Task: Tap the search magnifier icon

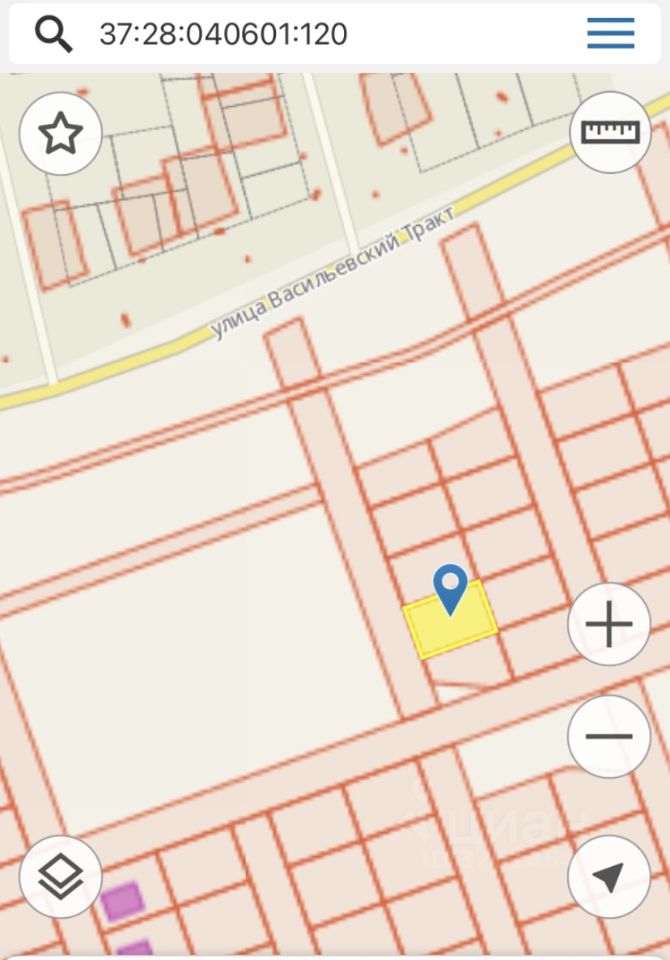Action: tap(54, 34)
